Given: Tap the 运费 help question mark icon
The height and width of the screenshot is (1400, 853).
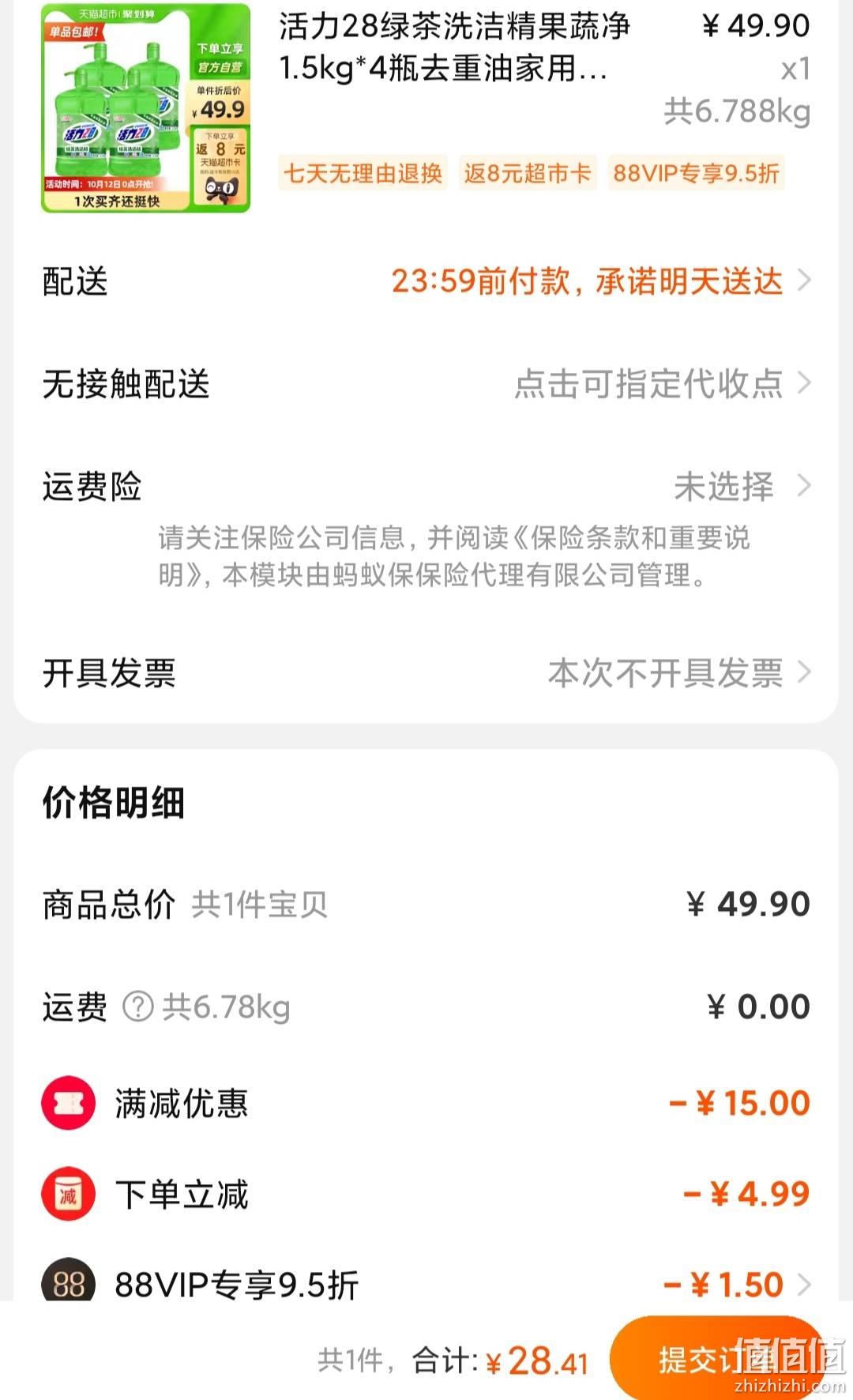Looking at the screenshot, I should click(x=138, y=1007).
